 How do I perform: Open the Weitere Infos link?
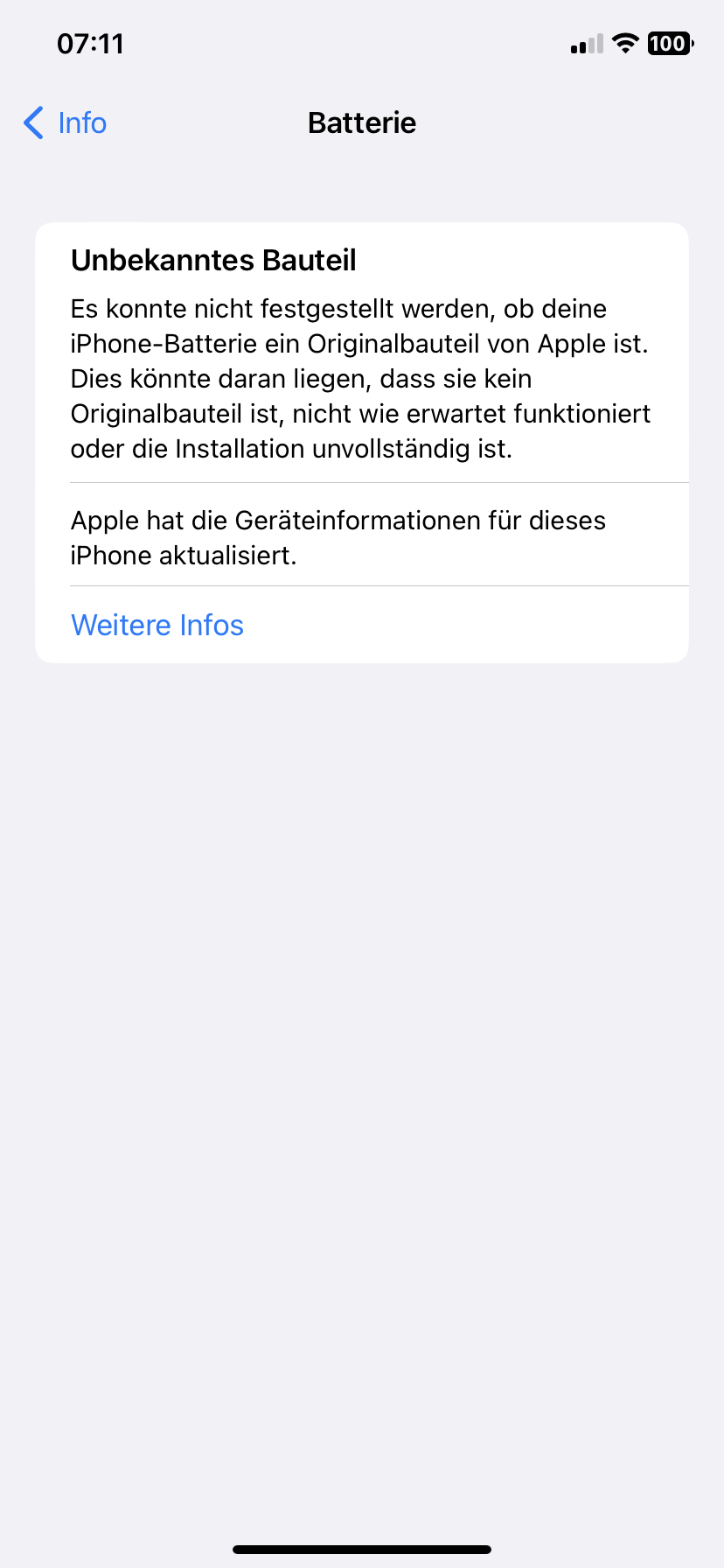(157, 625)
